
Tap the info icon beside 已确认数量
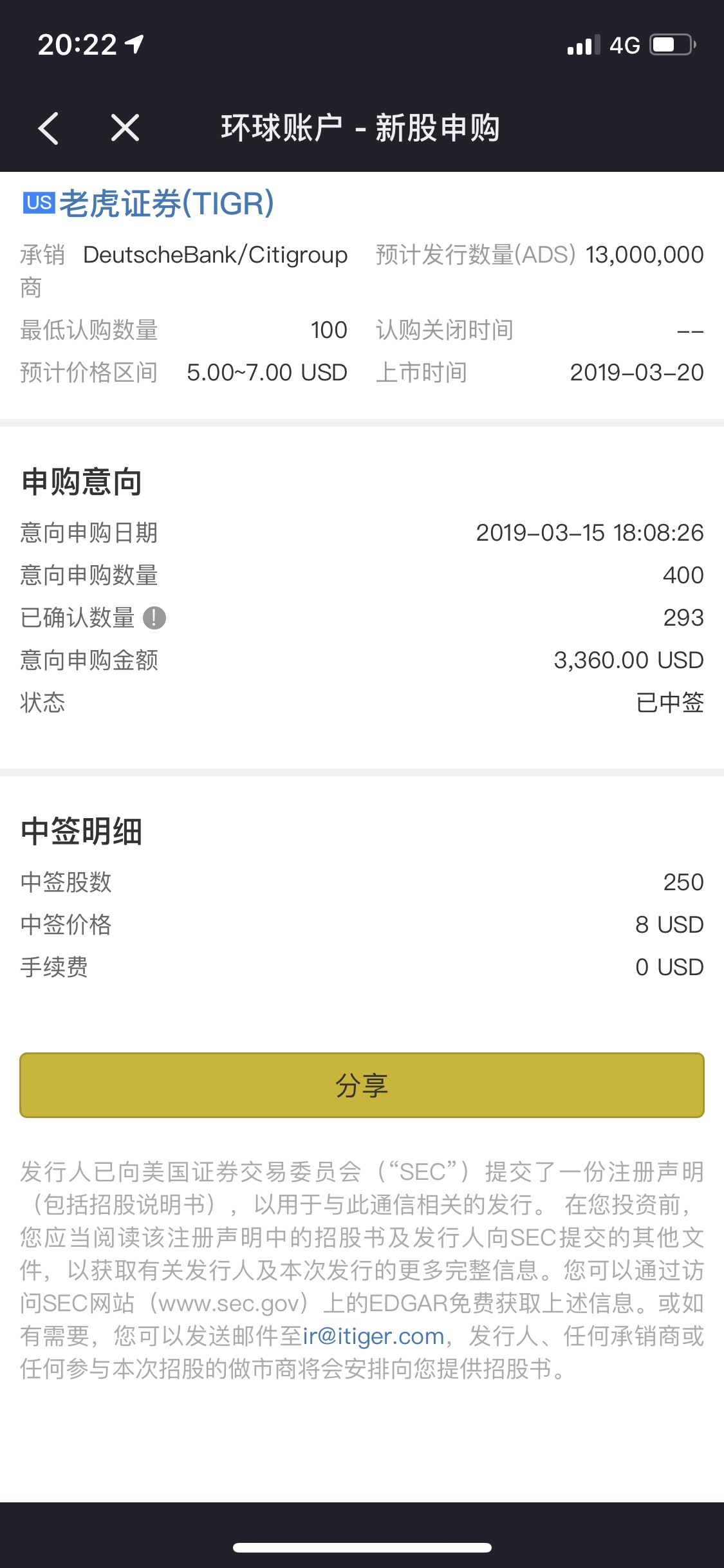(x=154, y=618)
